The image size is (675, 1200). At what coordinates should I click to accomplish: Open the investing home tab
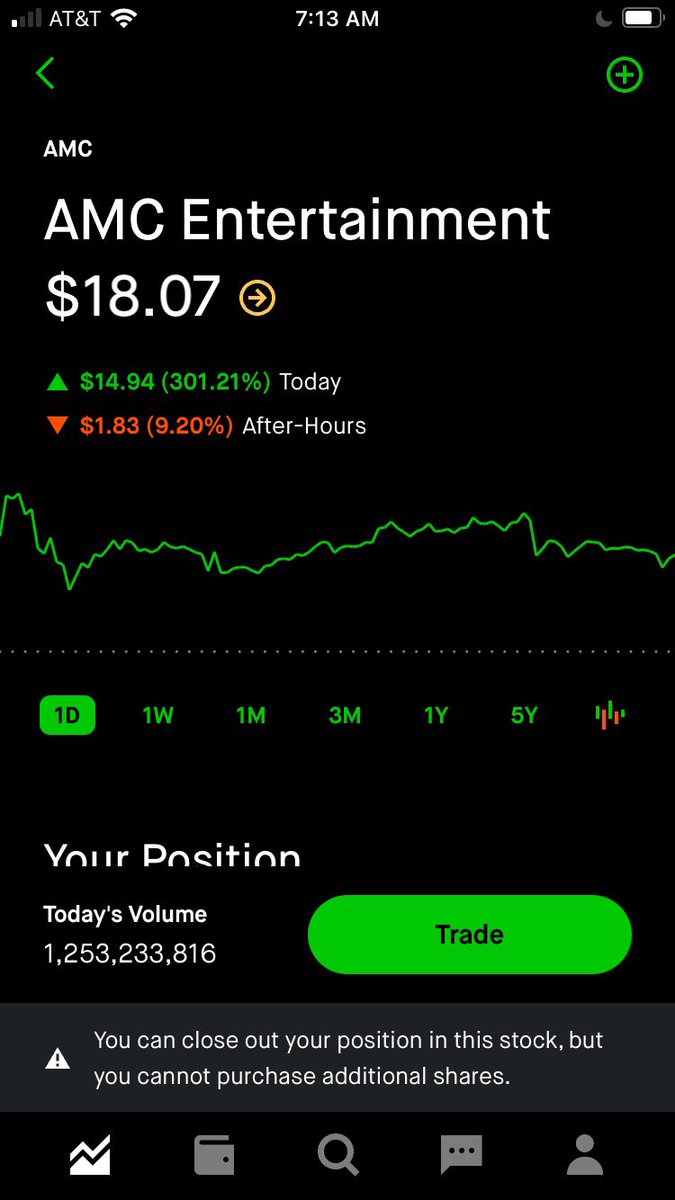(90, 1156)
